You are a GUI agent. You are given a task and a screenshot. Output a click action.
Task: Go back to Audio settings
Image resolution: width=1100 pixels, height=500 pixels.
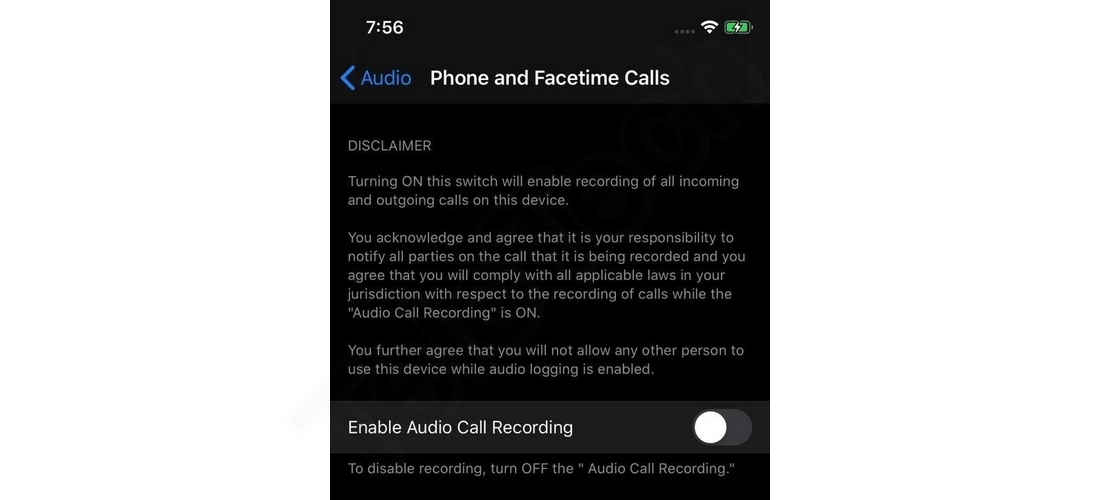(x=376, y=78)
